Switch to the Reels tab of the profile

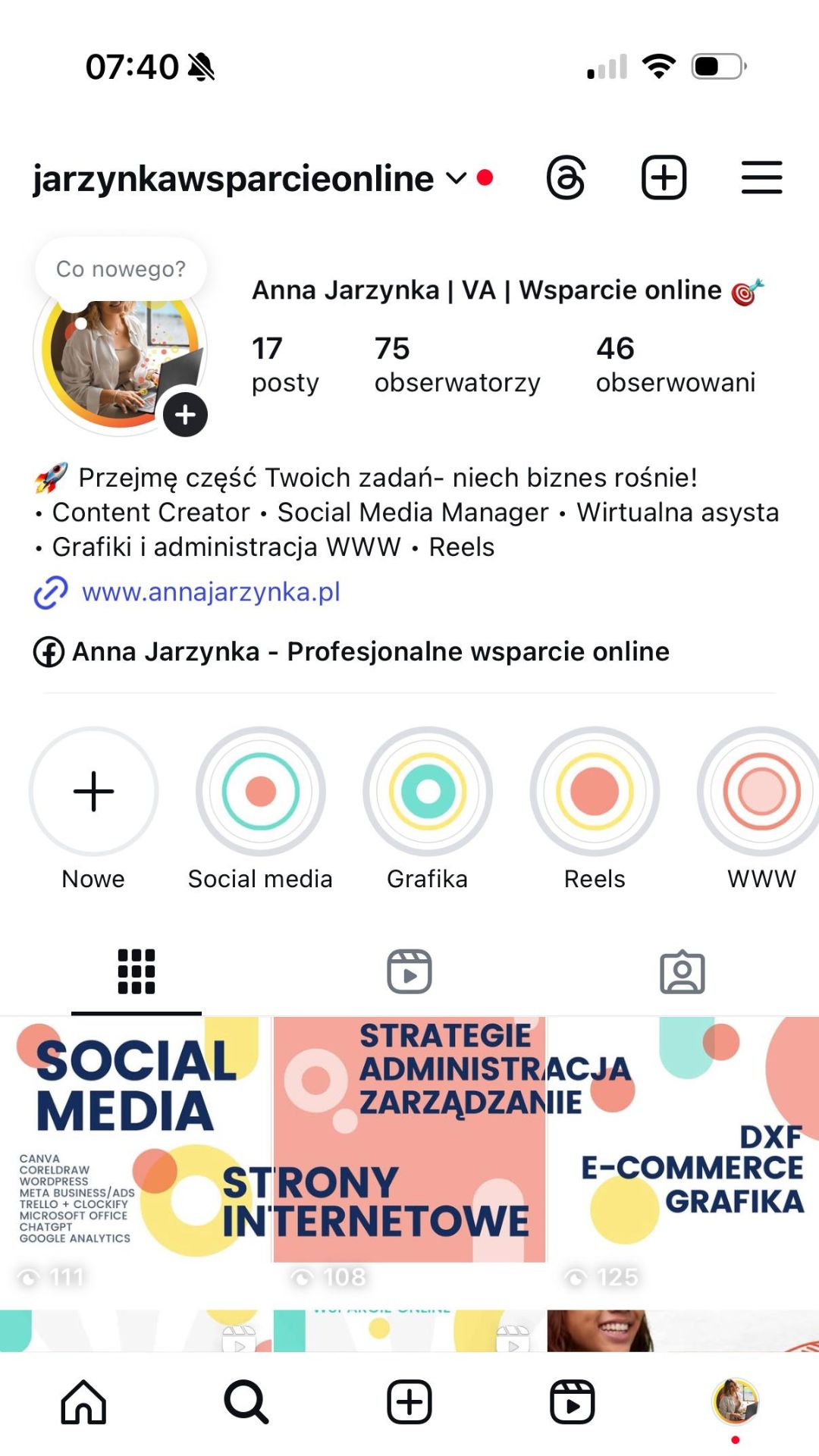[x=409, y=971]
